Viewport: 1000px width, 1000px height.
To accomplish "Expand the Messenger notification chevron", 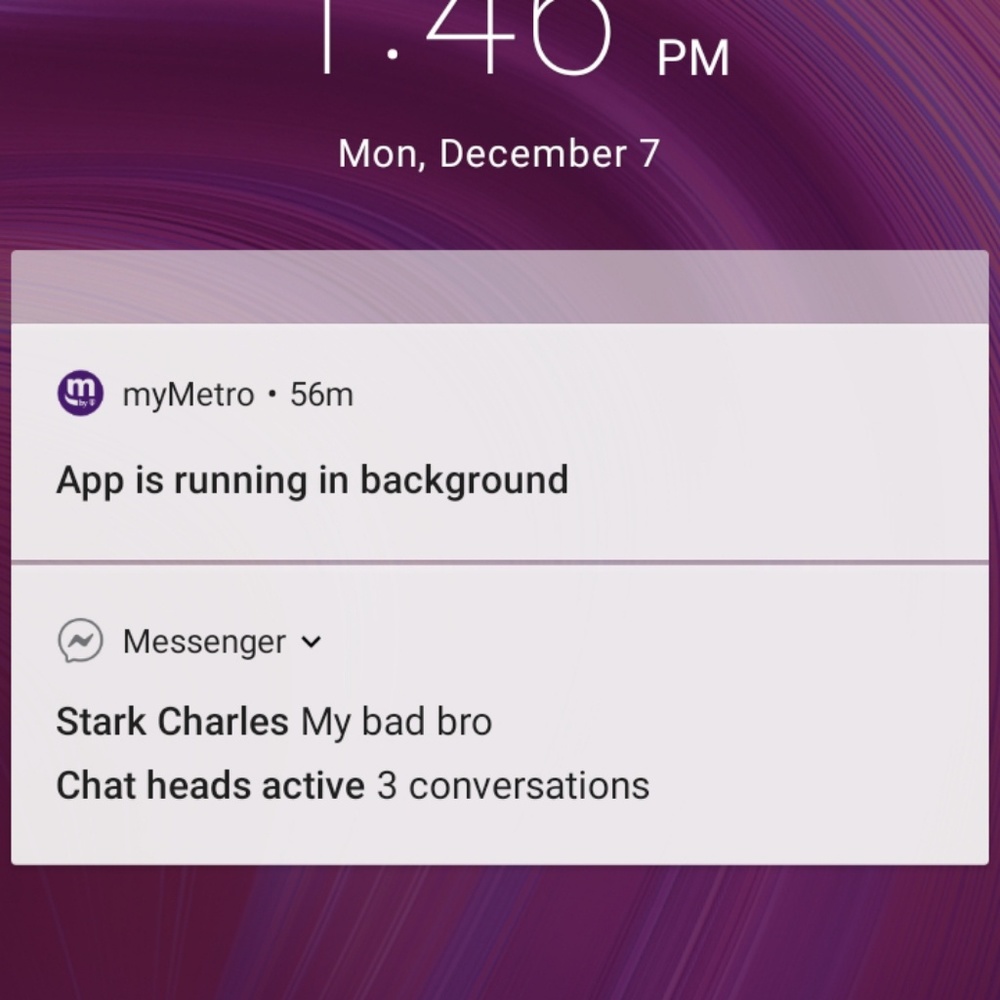I will pyautogui.click(x=312, y=642).
